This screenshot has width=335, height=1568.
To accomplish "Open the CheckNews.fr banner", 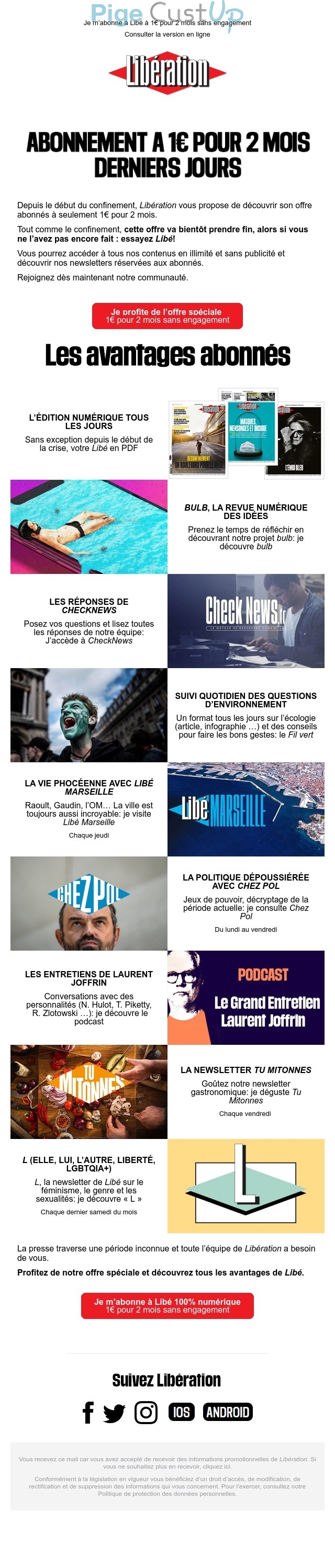I will [246, 621].
